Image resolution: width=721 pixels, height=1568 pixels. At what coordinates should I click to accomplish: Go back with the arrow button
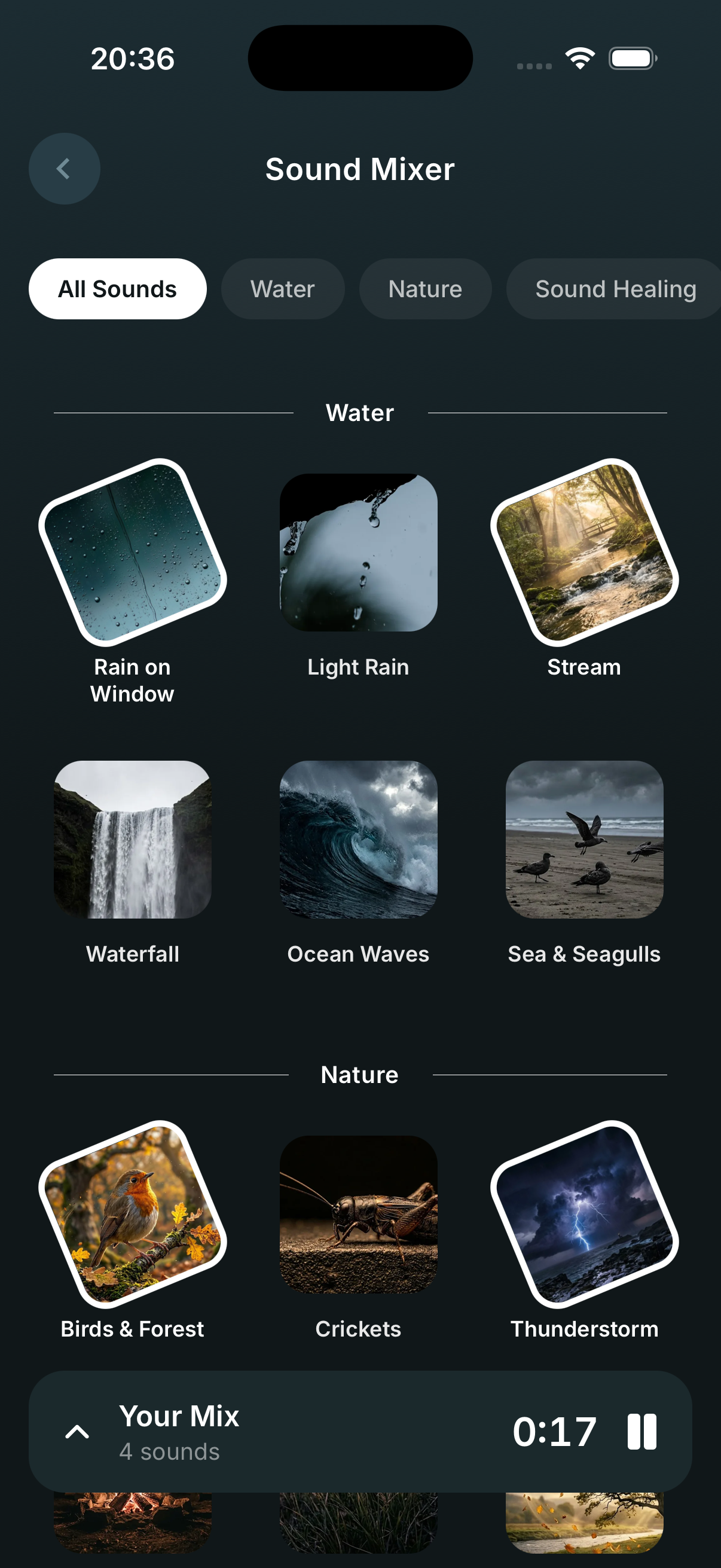(64, 169)
